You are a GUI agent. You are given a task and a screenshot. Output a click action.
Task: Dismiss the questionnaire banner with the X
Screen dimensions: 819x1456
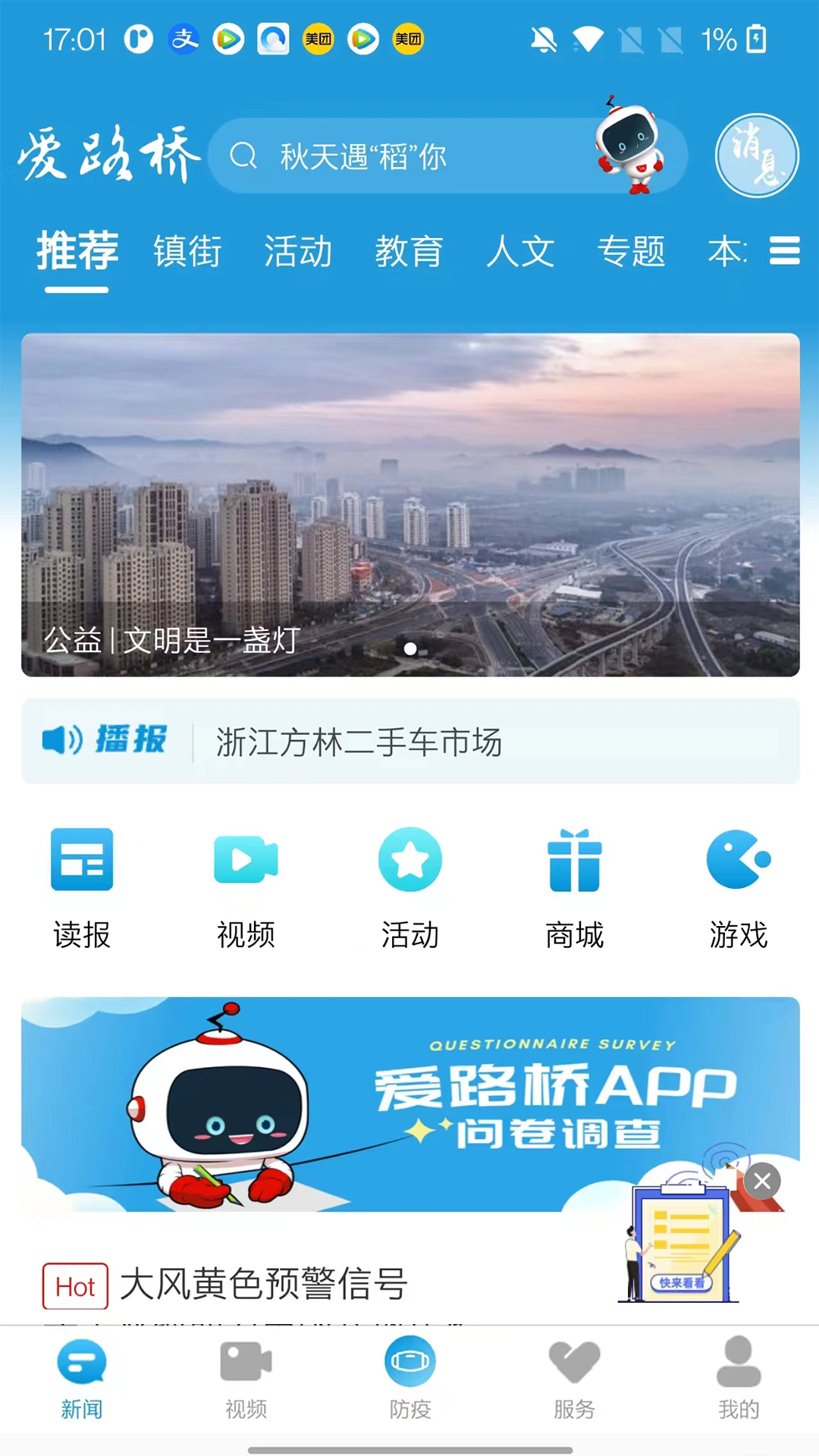[x=762, y=1181]
